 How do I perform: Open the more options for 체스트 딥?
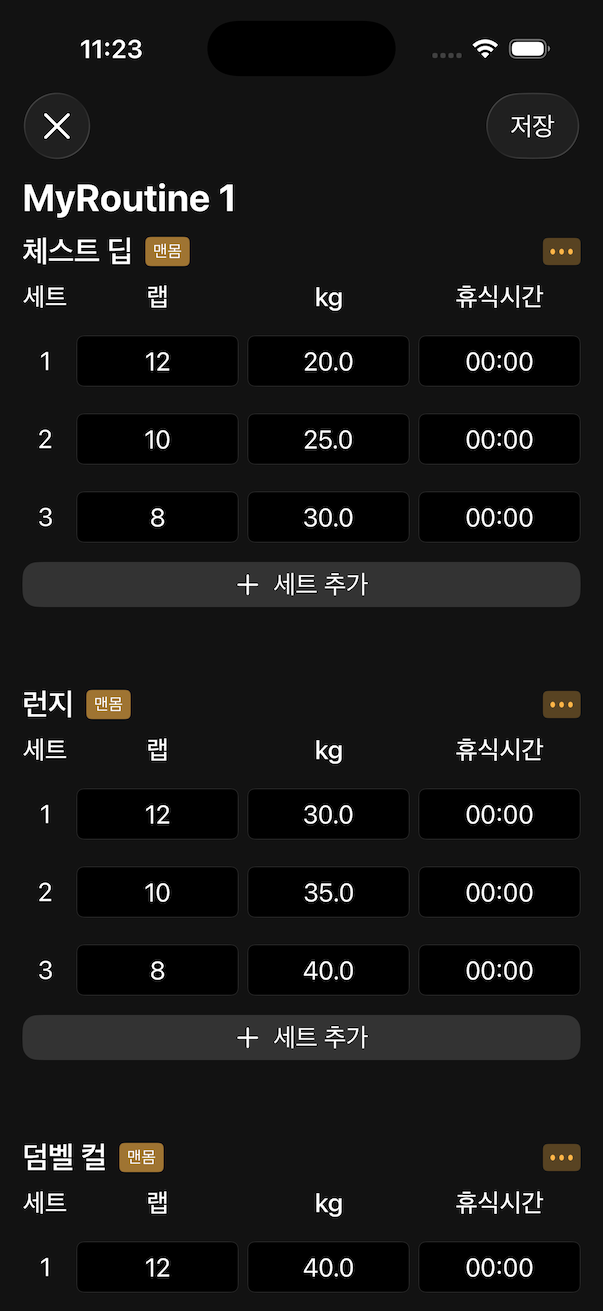click(561, 252)
